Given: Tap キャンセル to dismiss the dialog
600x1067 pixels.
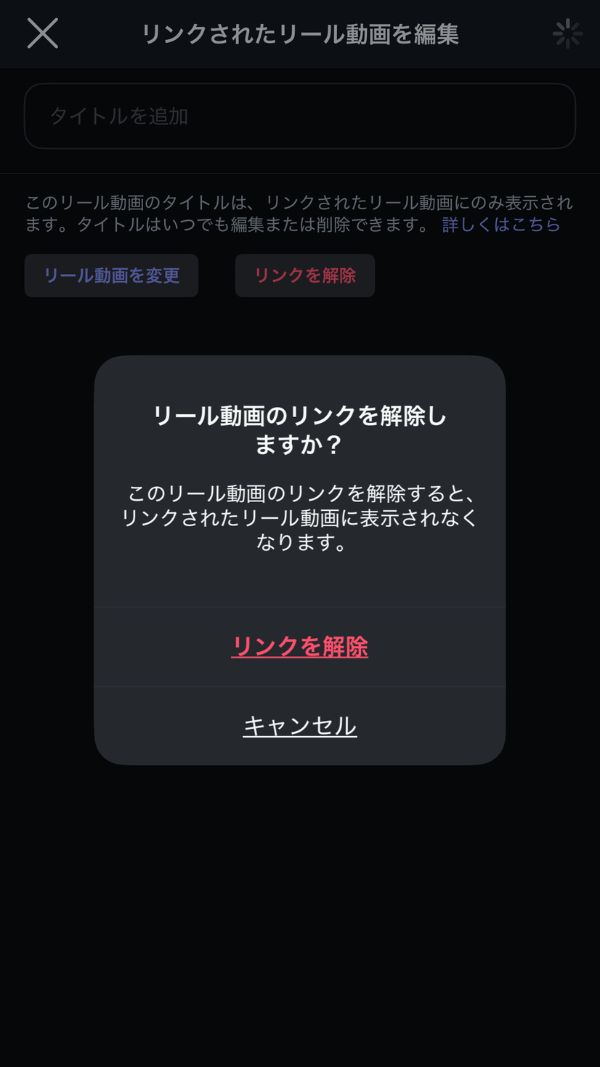Looking at the screenshot, I should pyautogui.click(x=300, y=726).
